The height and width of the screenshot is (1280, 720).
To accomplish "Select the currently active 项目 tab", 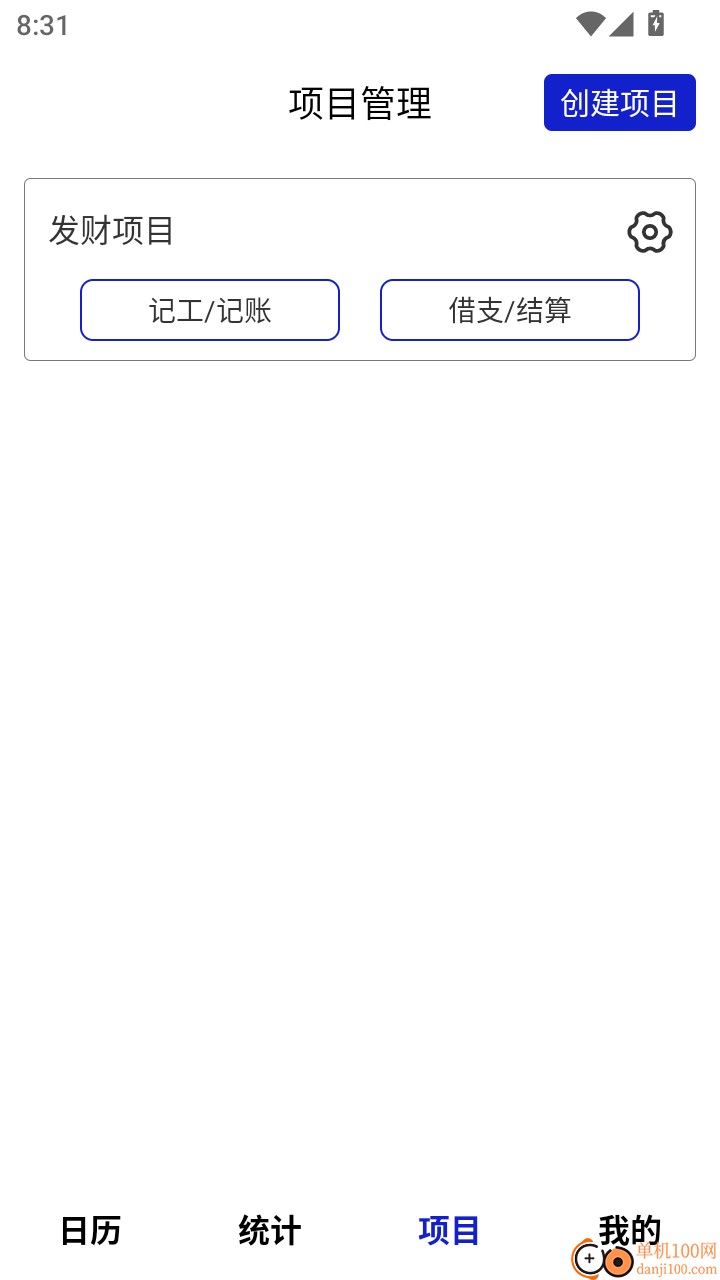I will click(x=448, y=1230).
